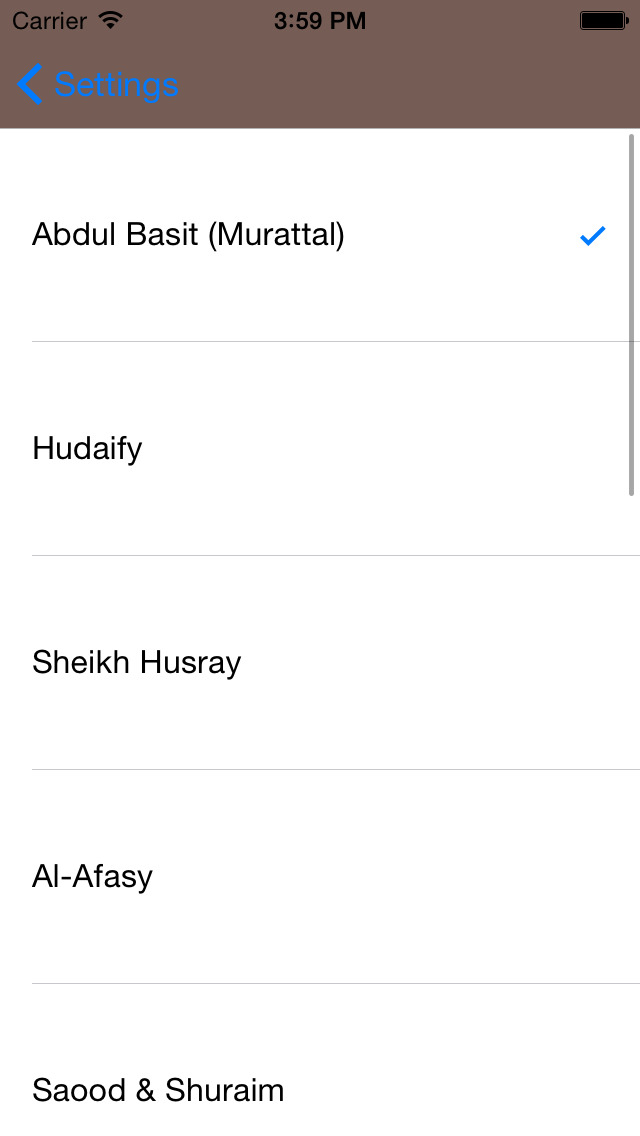The image size is (640, 1136).
Task: Select Abdul Basit (Murattal) reciter
Action: 320,235
